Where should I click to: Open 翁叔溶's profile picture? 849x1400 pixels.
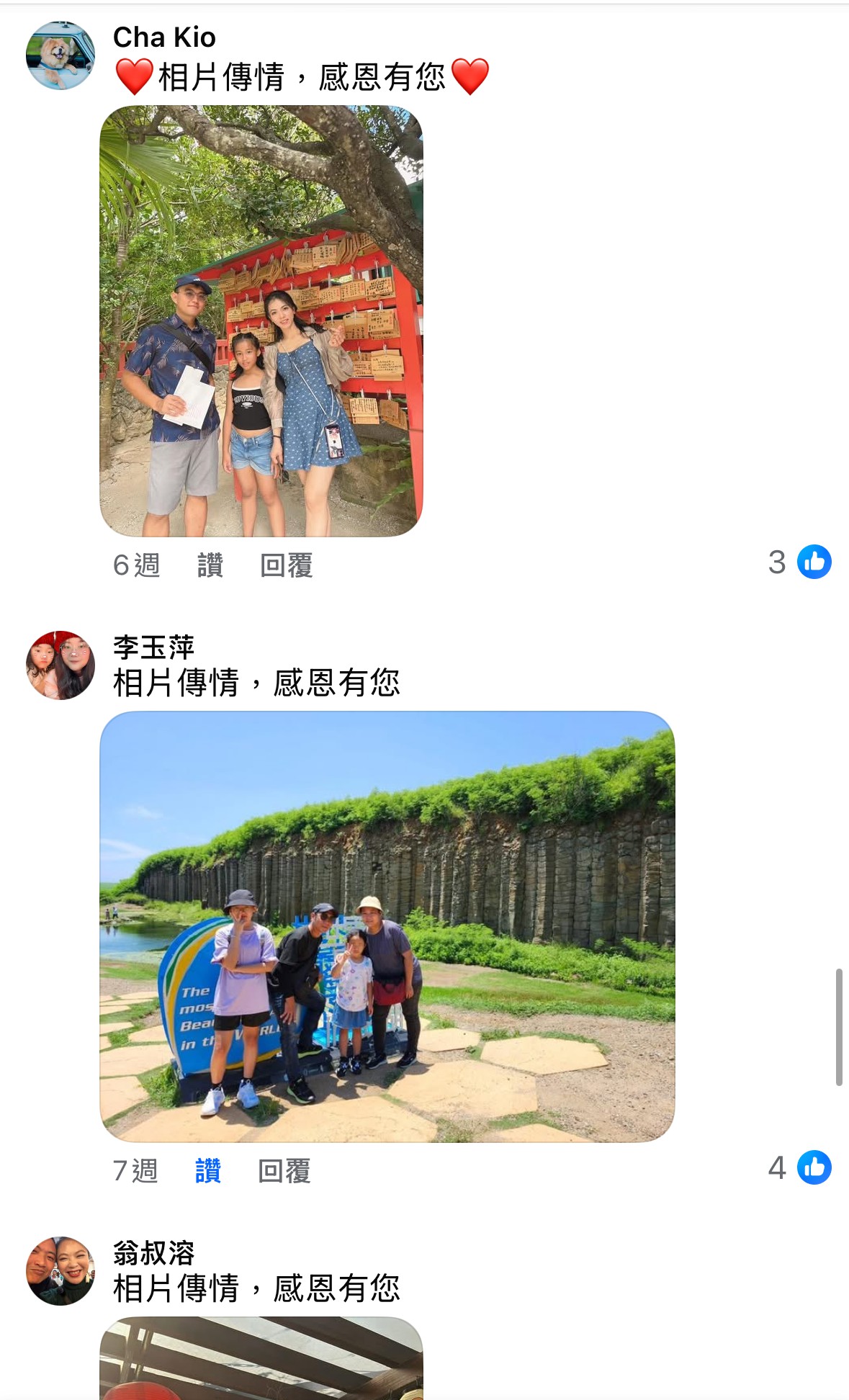(60, 1270)
